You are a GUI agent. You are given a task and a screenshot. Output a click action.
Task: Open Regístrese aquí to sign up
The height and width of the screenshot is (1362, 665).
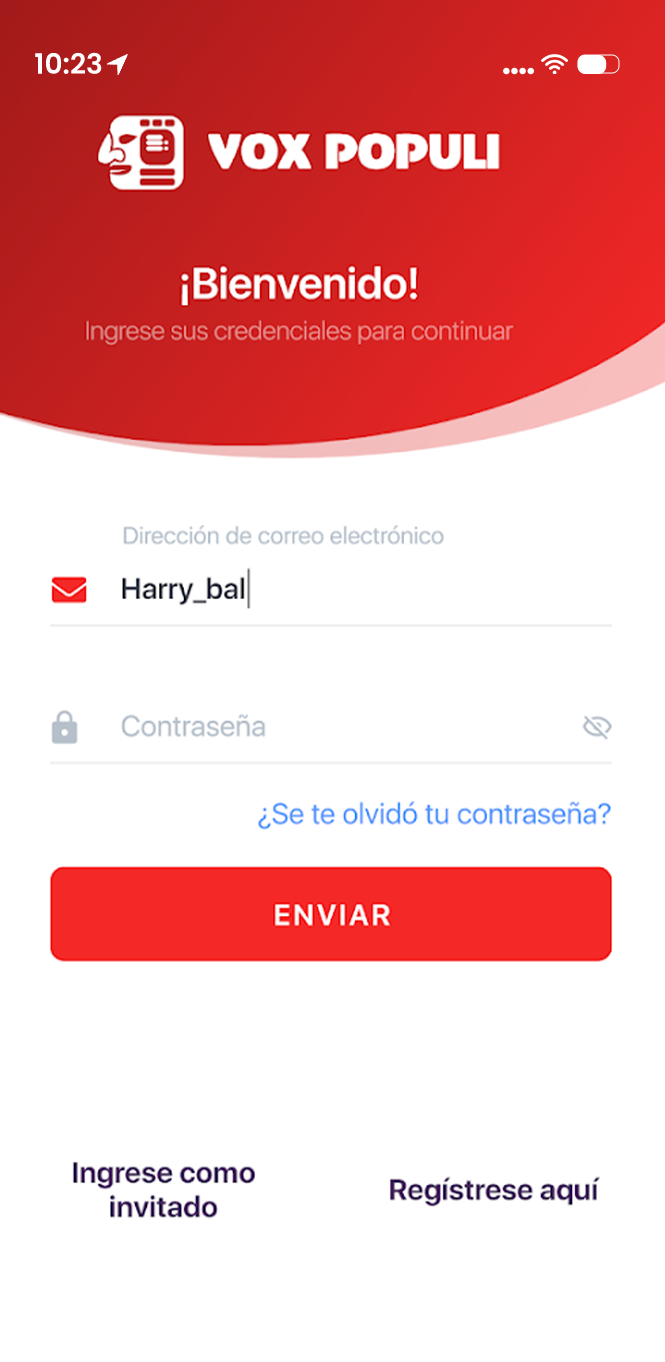493,1190
